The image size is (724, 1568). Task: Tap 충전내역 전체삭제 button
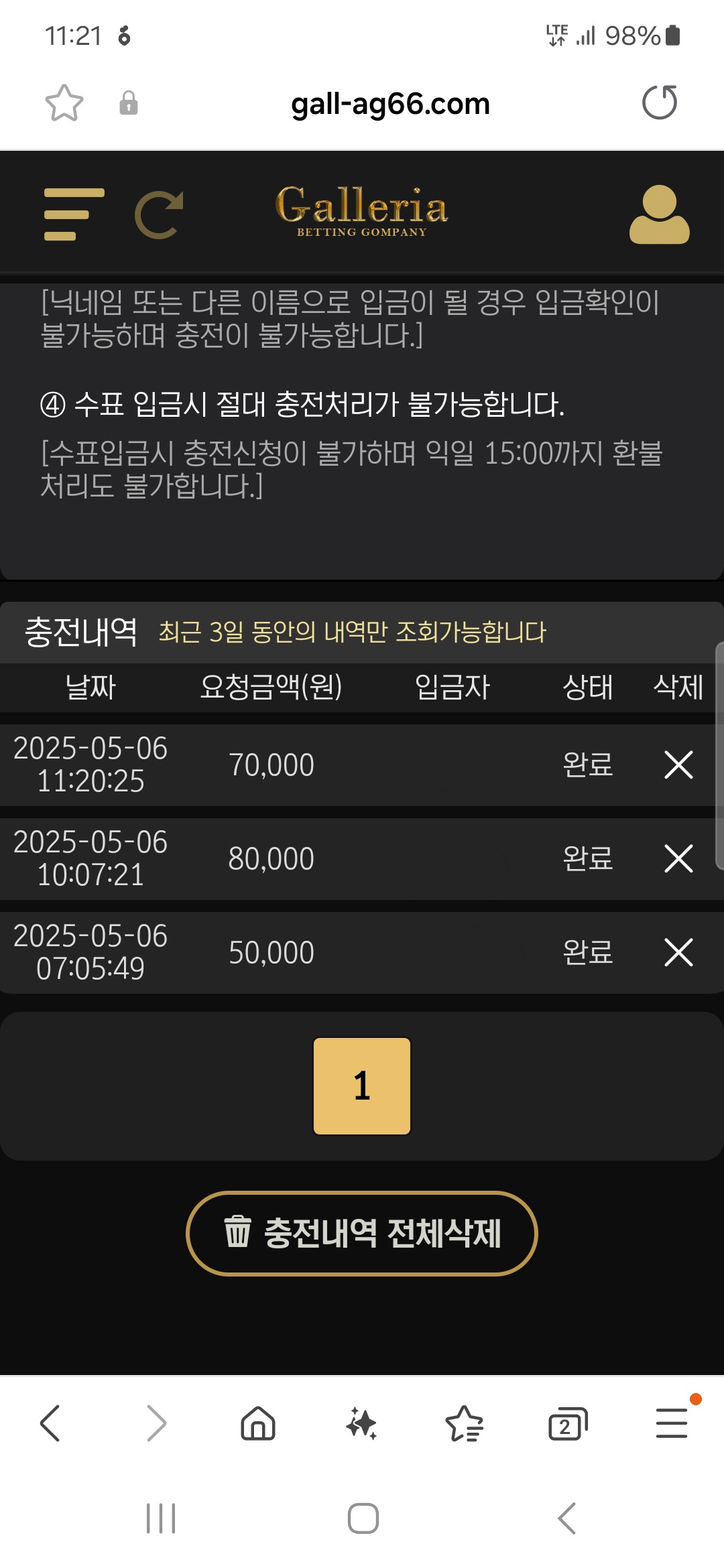[362, 1233]
